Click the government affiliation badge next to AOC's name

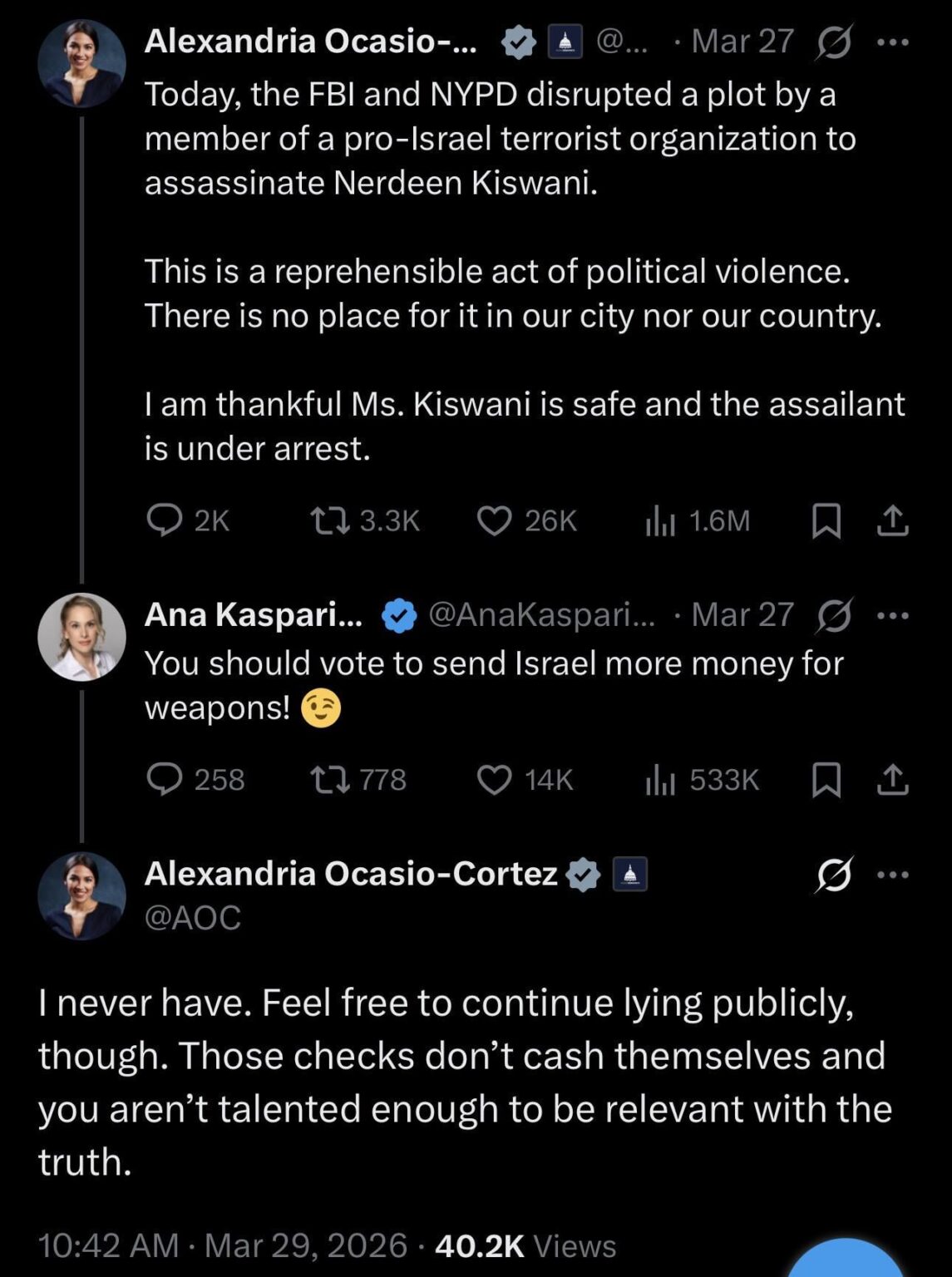click(x=565, y=39)
